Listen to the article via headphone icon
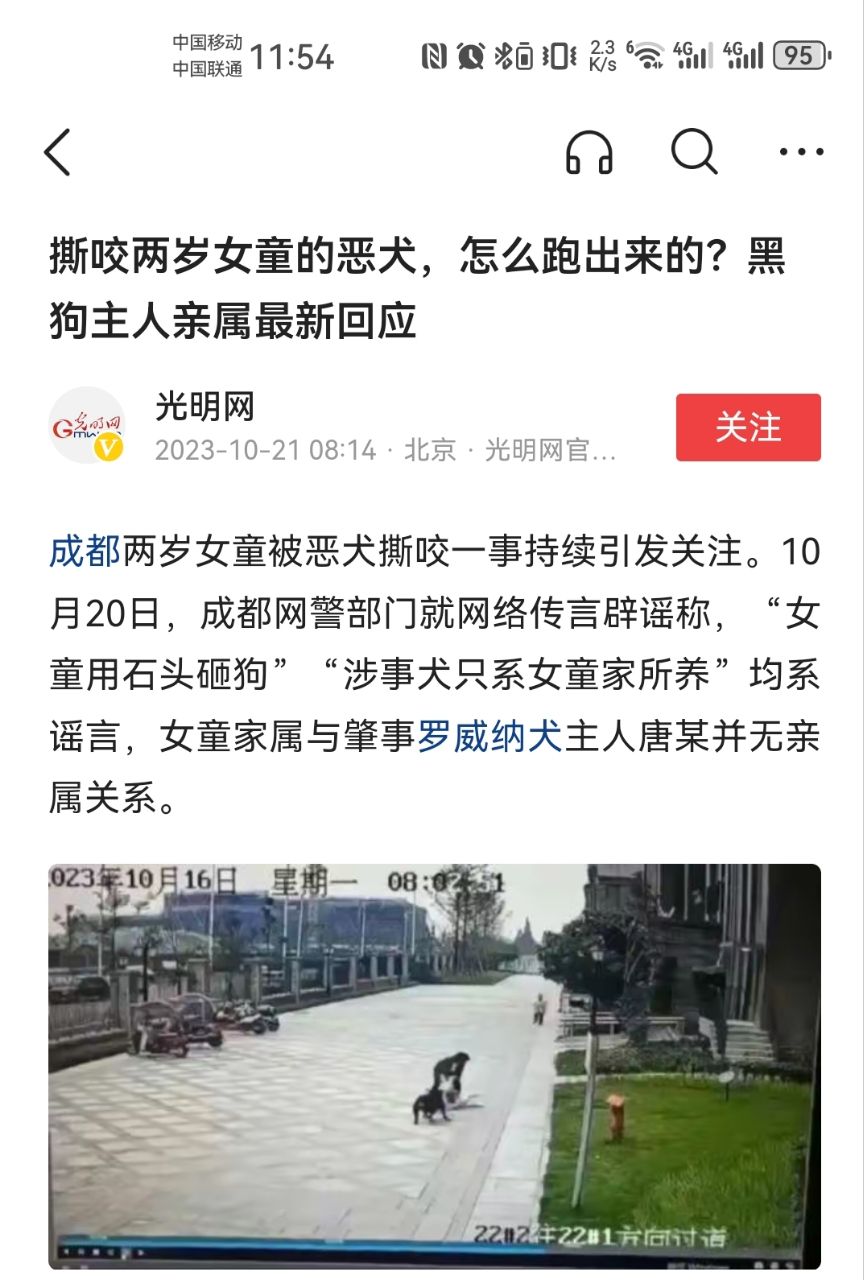 point(589,154)
